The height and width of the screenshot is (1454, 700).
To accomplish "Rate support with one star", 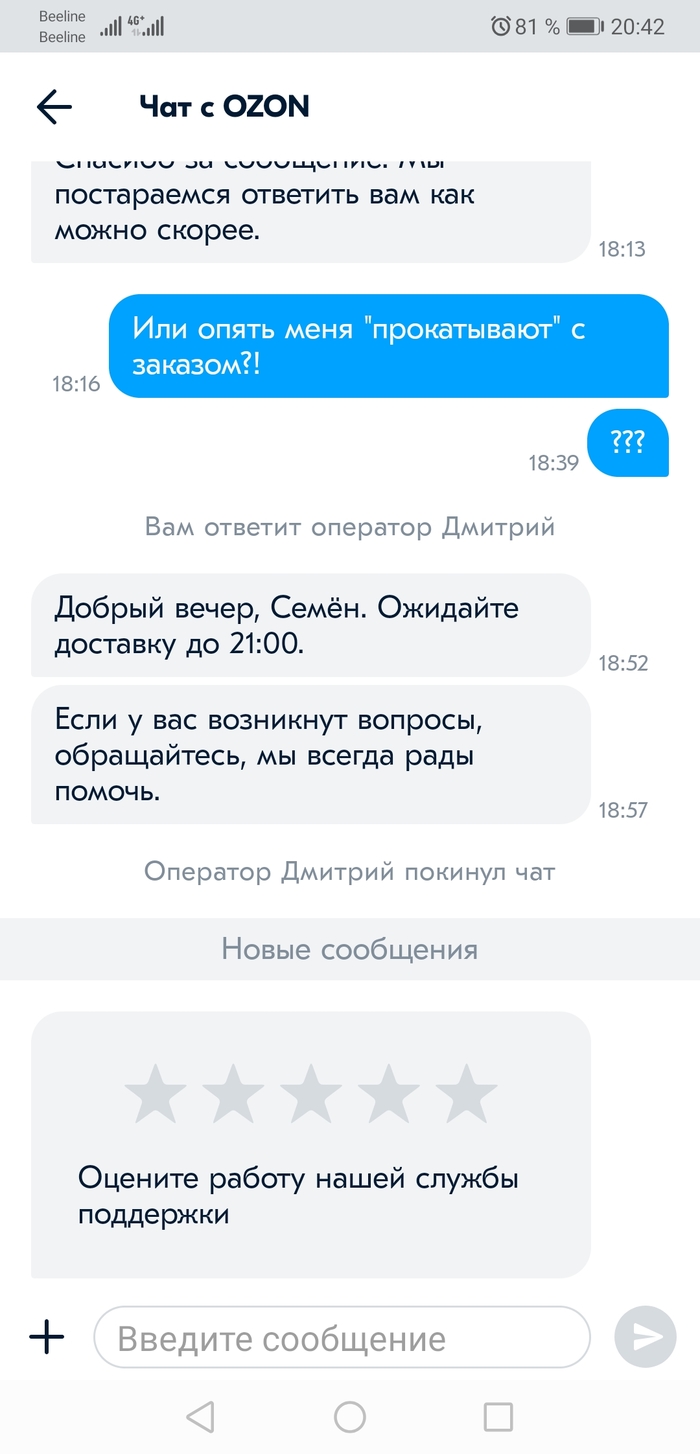I will [155, 1094].
